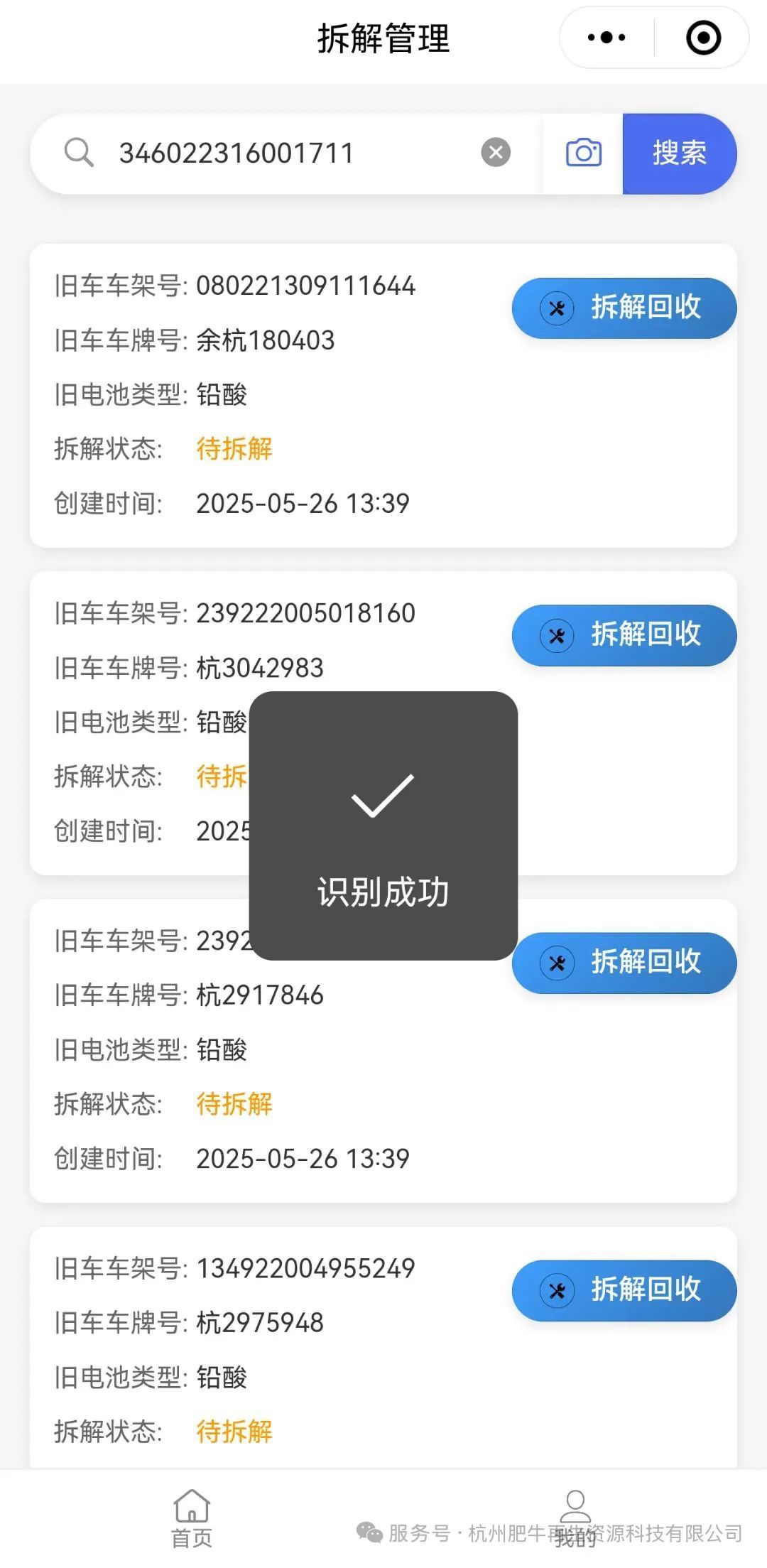767x1568 pixels.
Task: Open the mini program more-options menu
Action: pyautogui.click(x=606, y=38)
